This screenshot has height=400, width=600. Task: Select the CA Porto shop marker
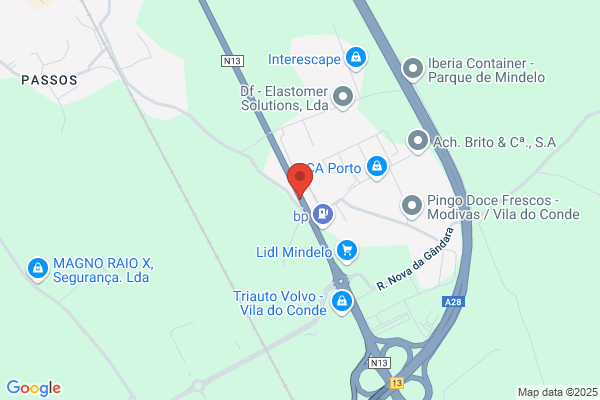click(x=377, y=168)
